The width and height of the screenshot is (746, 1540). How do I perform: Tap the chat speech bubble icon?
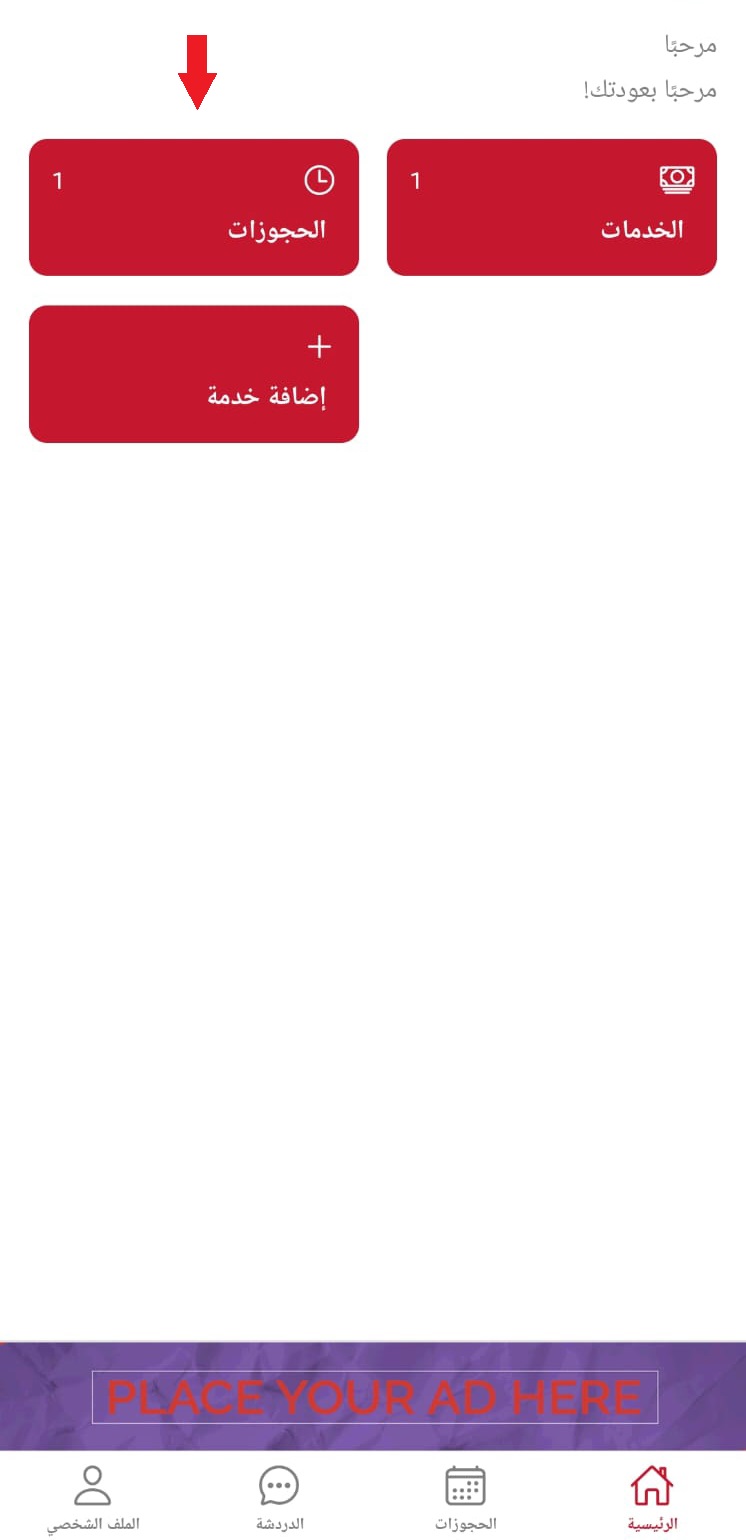[x=278, y=1485]
